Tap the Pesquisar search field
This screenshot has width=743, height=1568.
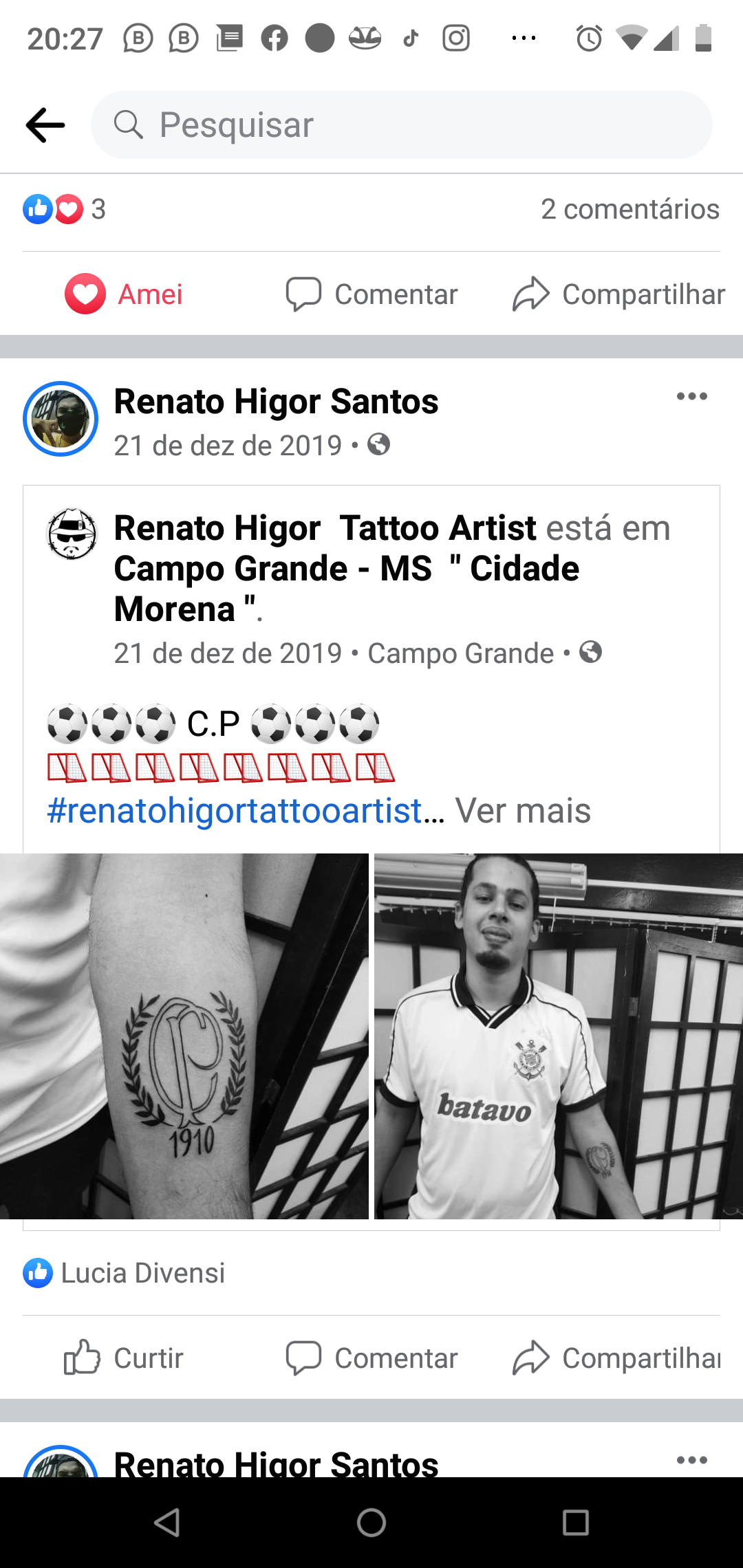402,125
